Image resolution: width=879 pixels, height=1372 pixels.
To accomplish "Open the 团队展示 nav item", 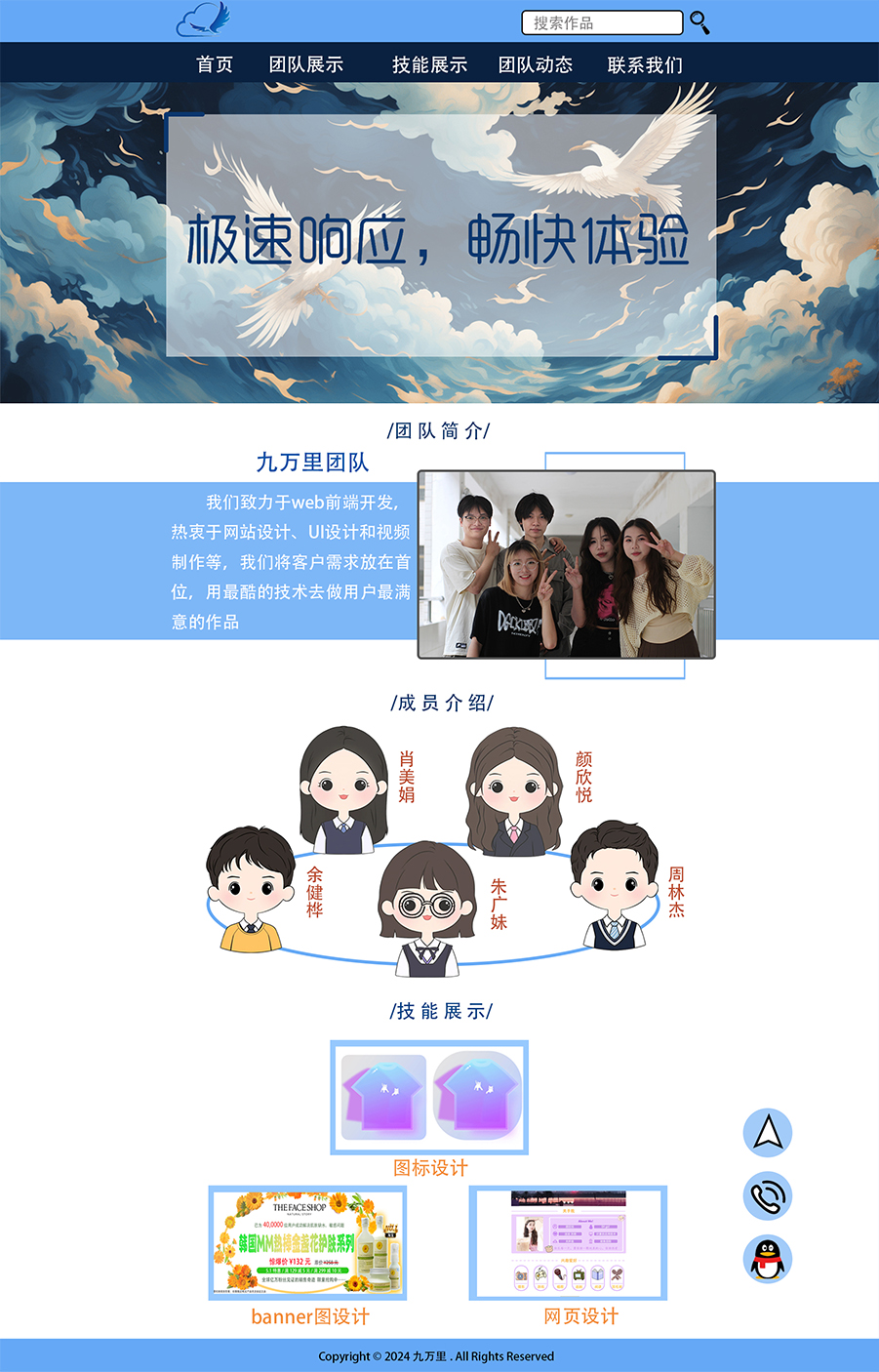I will pos(306,64).
